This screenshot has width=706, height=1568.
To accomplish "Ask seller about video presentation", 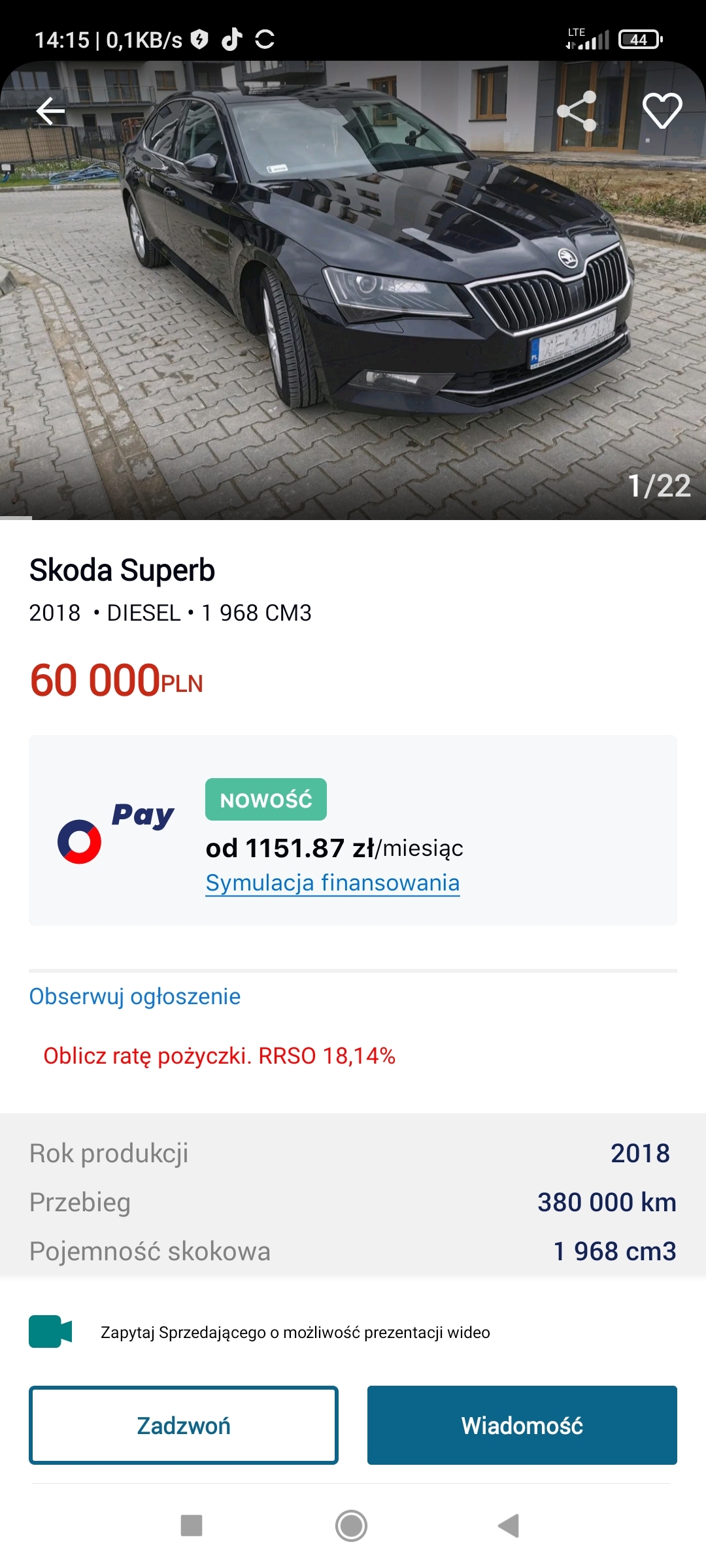I will point(294,1332).
